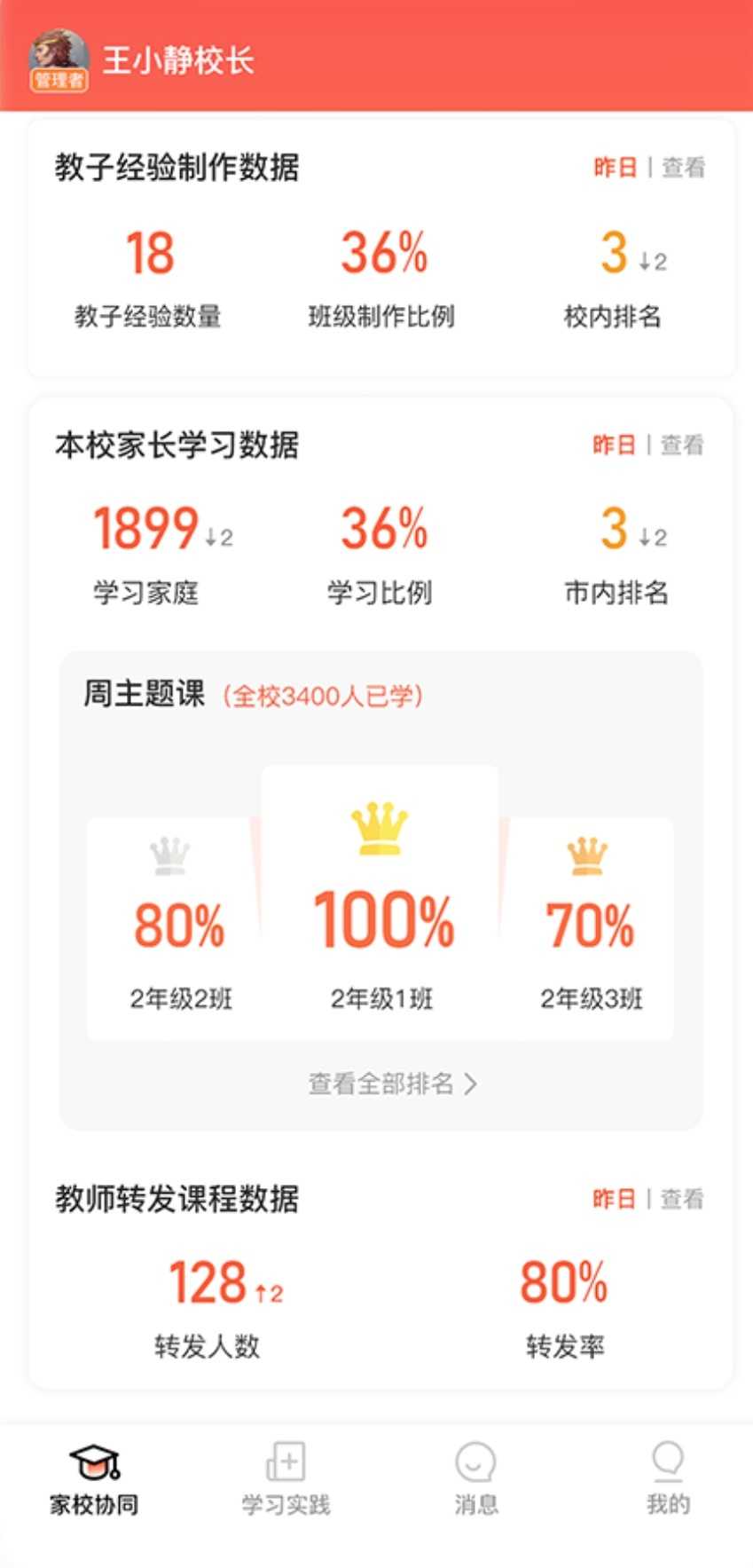The width and height of the screenshot is (753, 1568).
Task: Open 查看 for 本校家长学习数据
Action: (x=683, y=445)
